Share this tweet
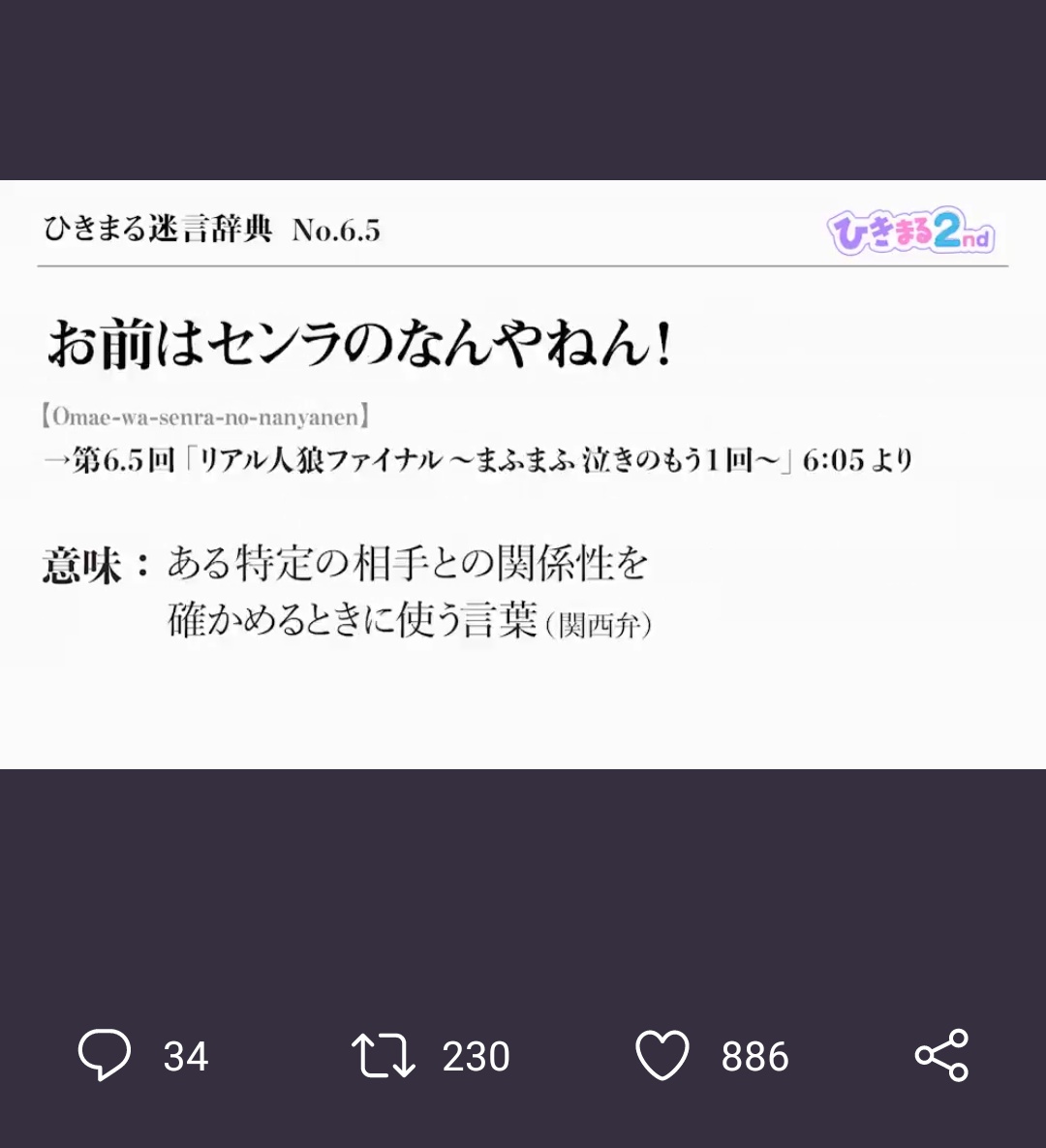 click(x=941, y=1055)
